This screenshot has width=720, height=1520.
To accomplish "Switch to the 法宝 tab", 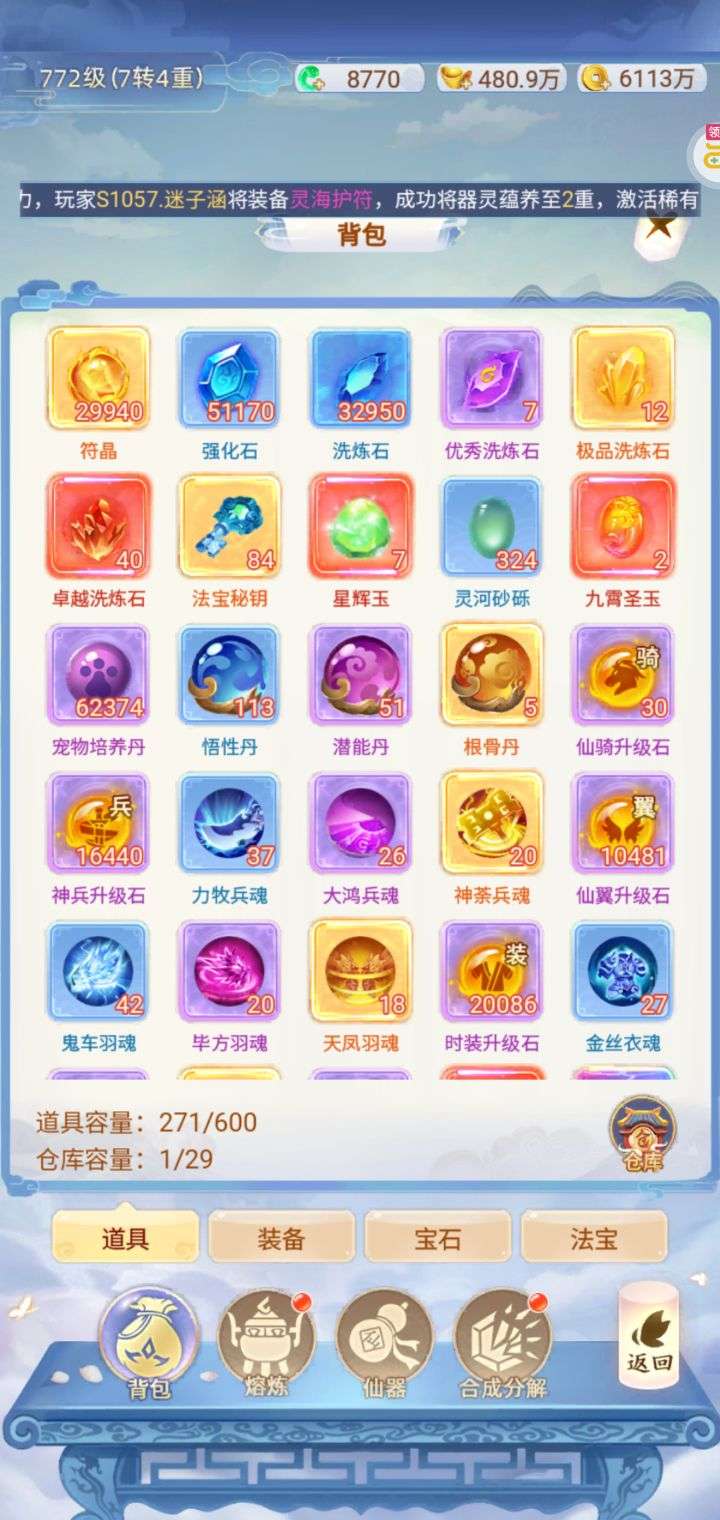I will [x=593, y=1239].
